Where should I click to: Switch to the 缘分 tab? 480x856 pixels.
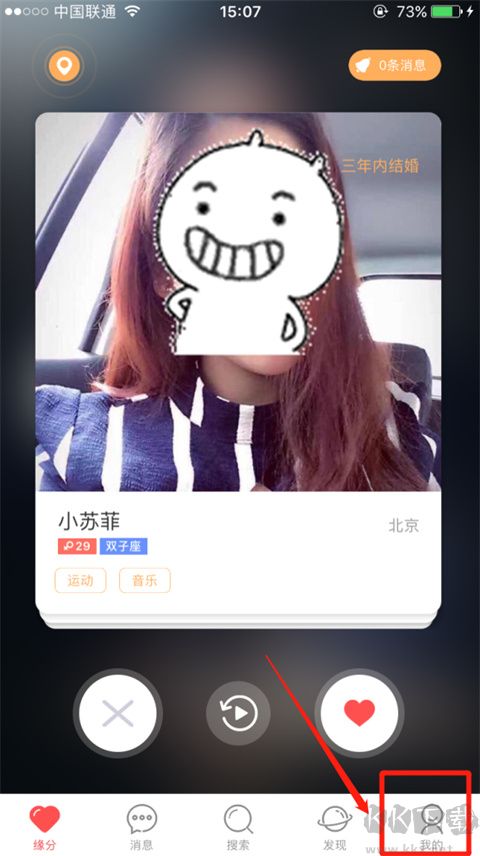pos(45,827)
